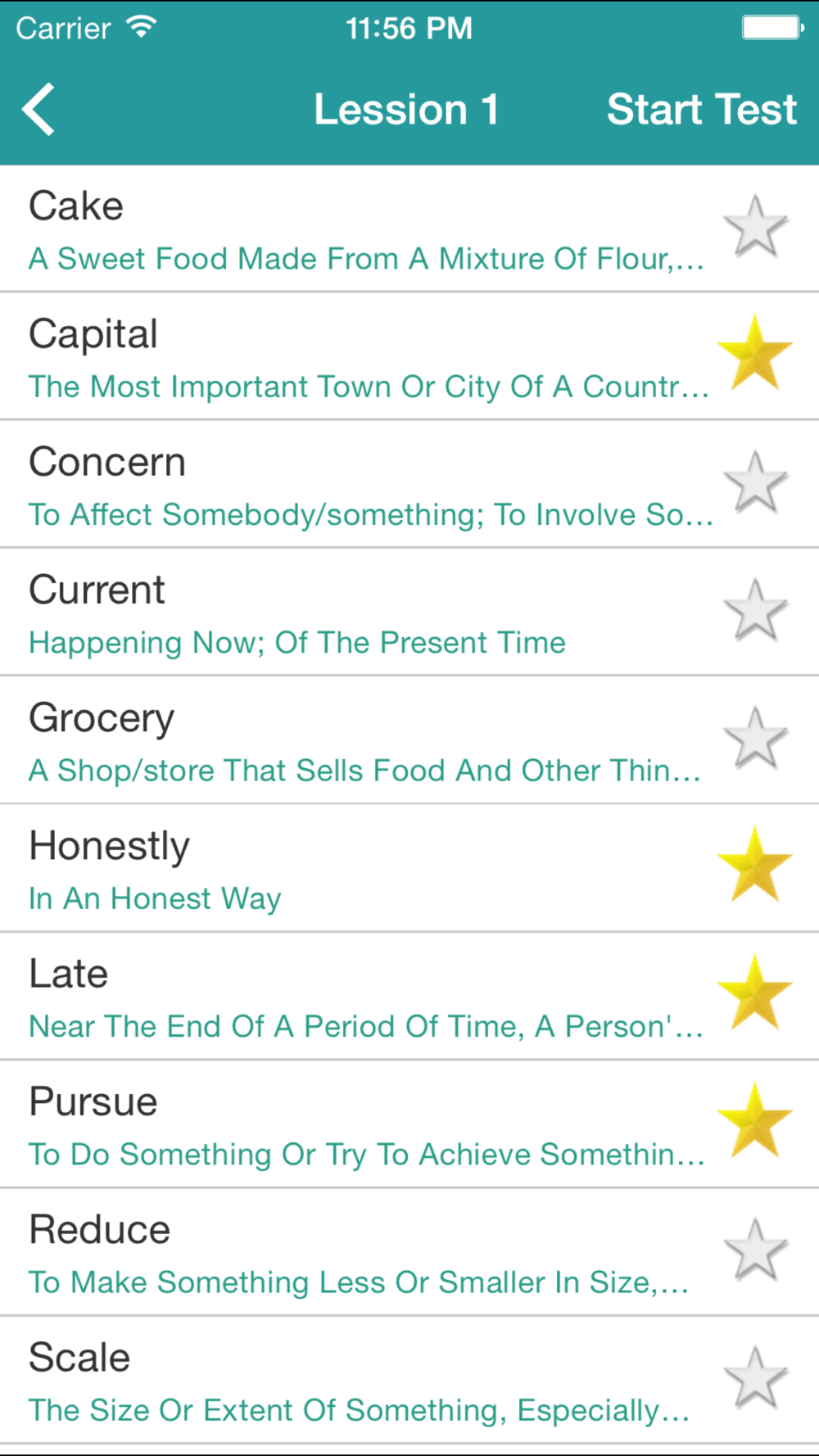This screenshot has width=819, height=1456.
Task: Unfavorite the word Late
Action: point(755,993)
